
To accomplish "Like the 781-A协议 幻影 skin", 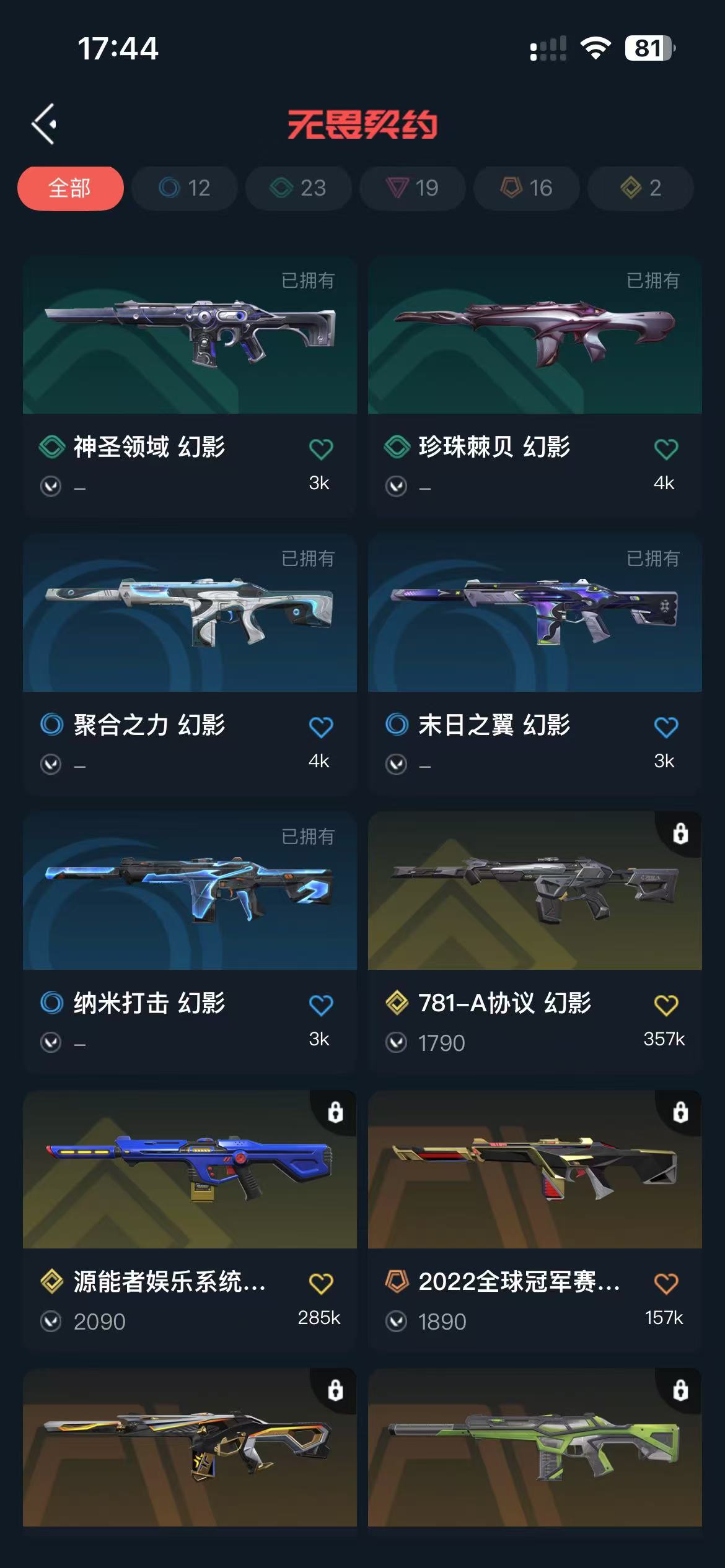I will pyautogui.click(x=666, y=1005).
